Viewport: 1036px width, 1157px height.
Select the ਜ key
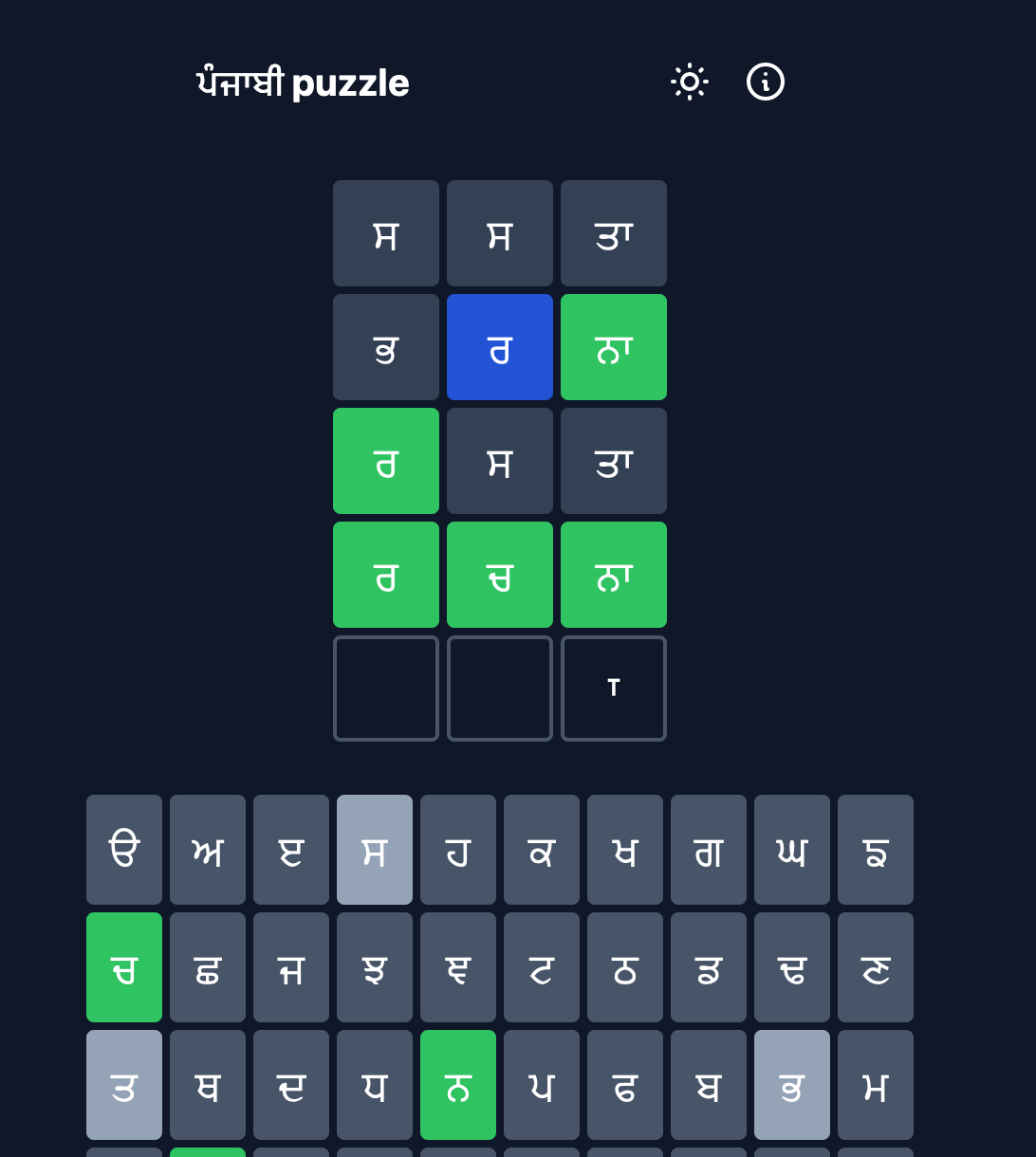tap(291, 967)
